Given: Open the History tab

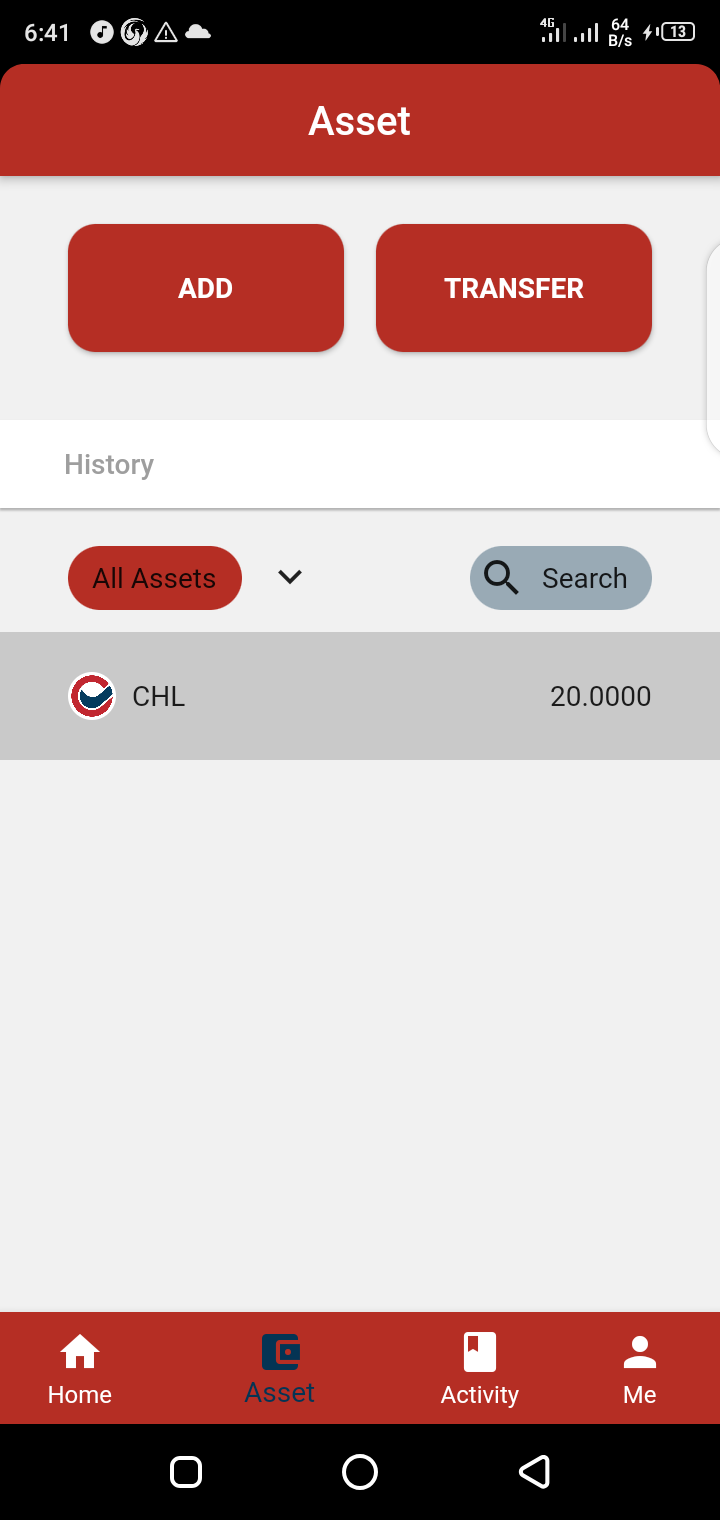Looking at the screenshot, I should point(109,465).
